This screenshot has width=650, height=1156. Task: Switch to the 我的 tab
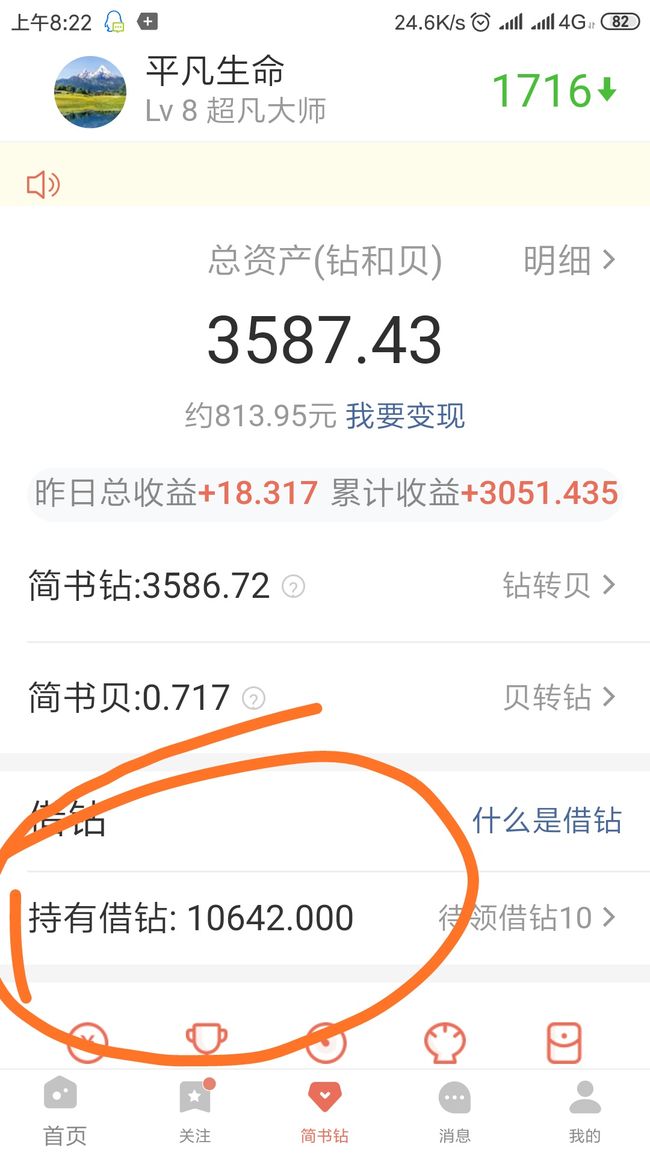tap(585, 1112)
